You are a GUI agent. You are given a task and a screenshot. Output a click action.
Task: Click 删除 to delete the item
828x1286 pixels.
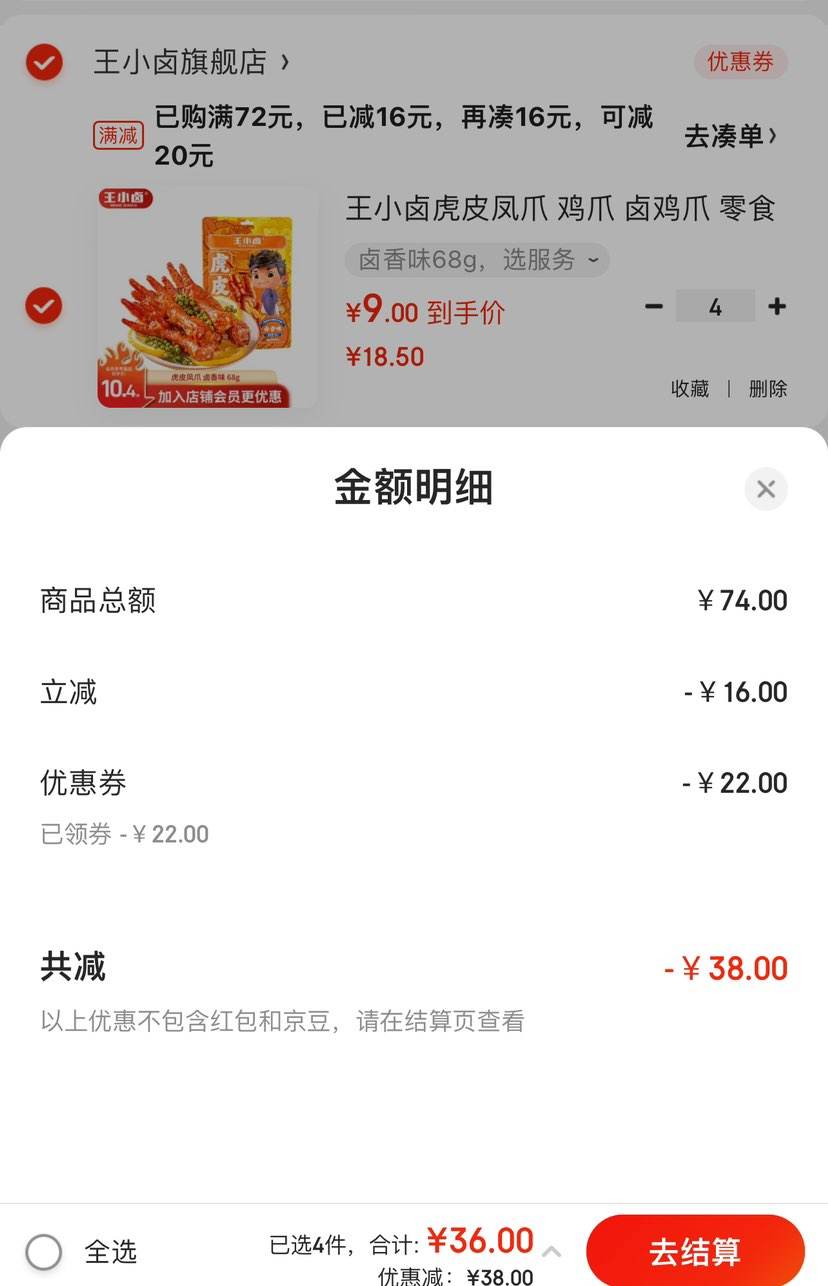point(770,389)
